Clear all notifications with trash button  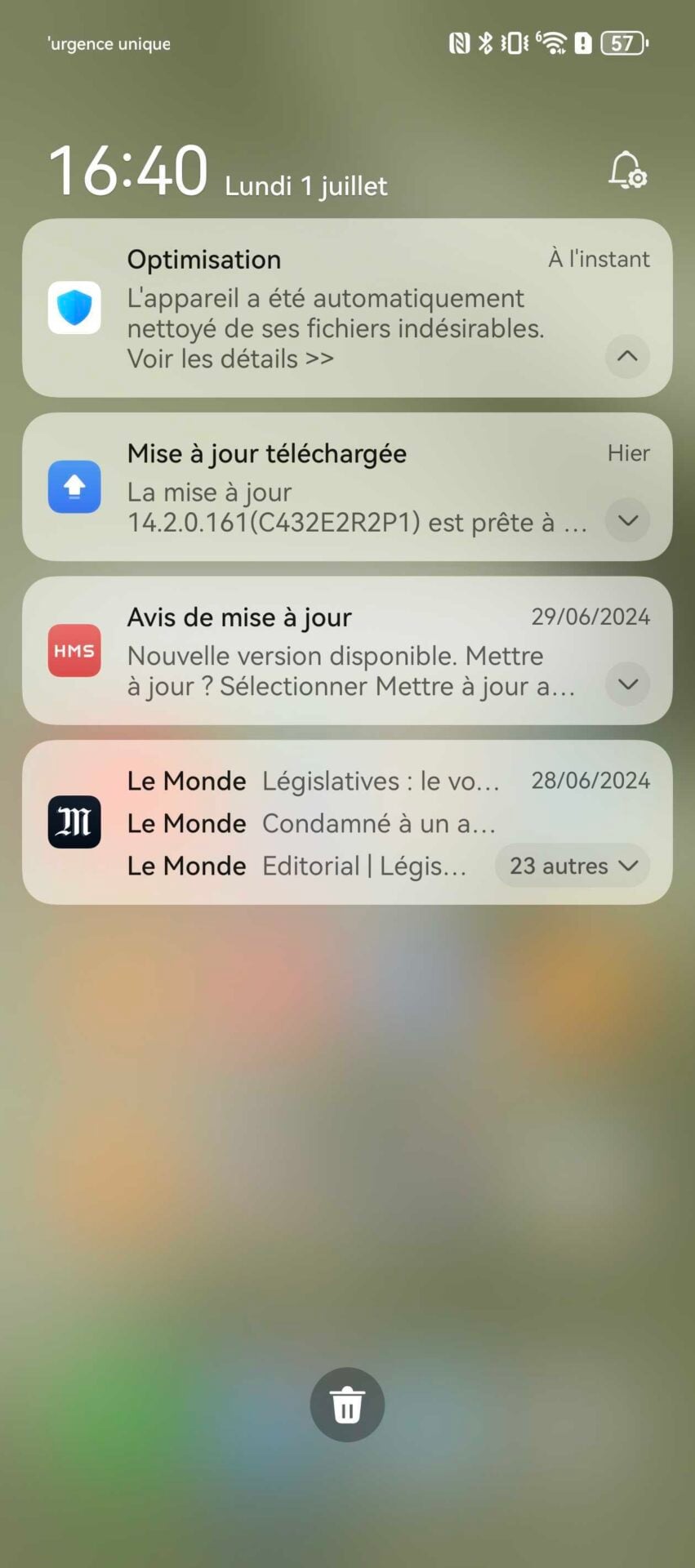(x=347, y=1405)
